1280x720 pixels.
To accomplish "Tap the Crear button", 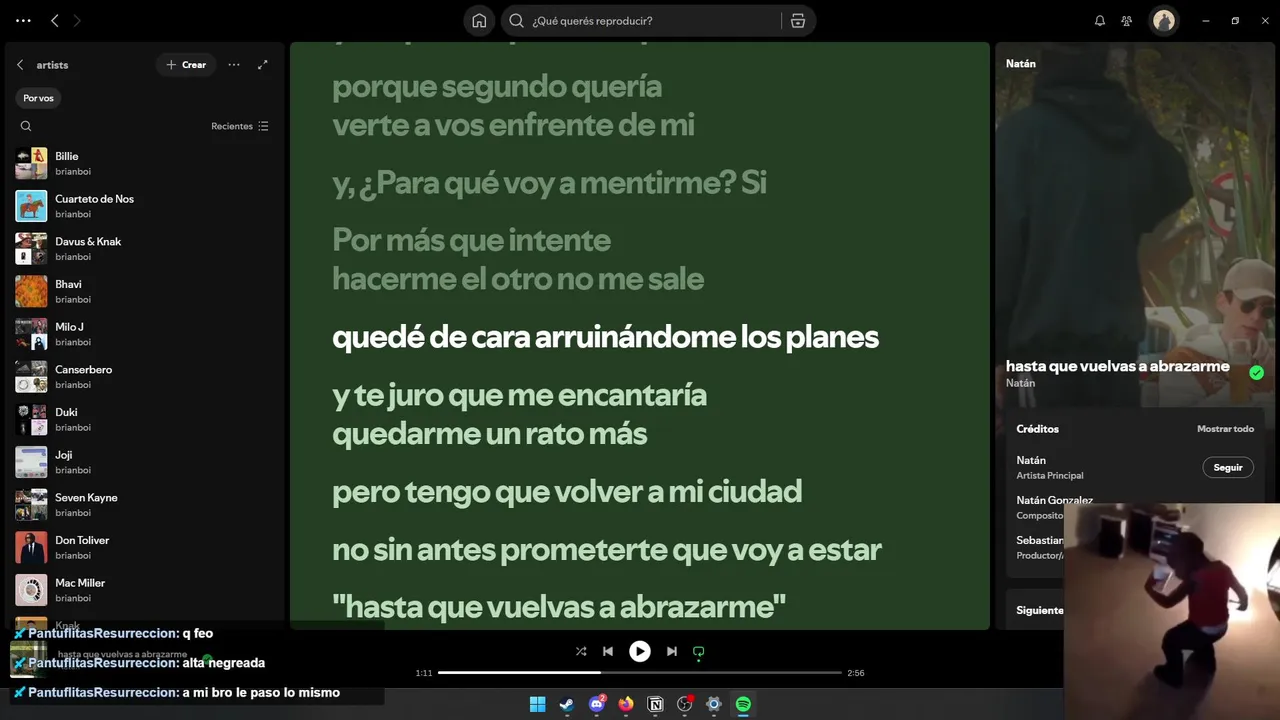I will [186, 65].
